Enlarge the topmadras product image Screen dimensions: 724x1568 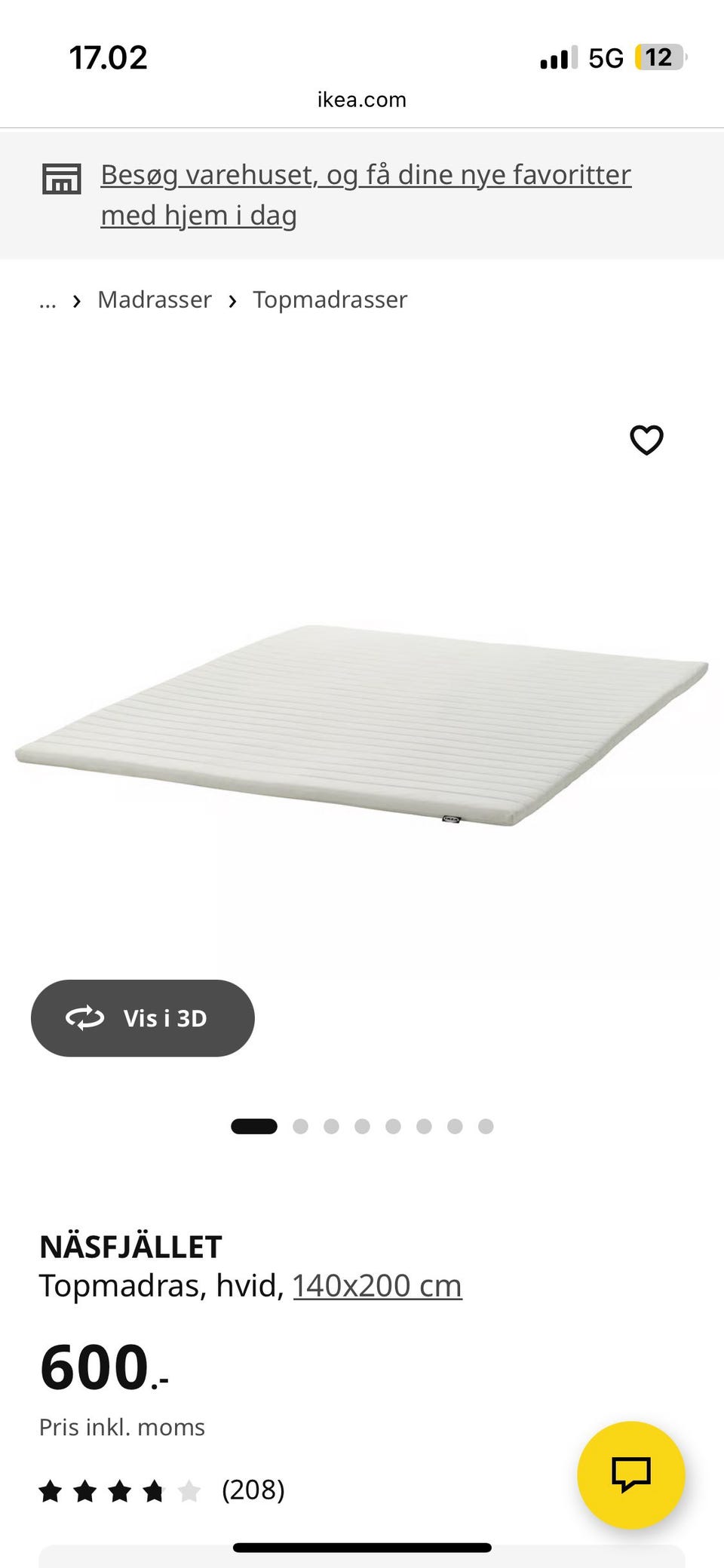362,724
